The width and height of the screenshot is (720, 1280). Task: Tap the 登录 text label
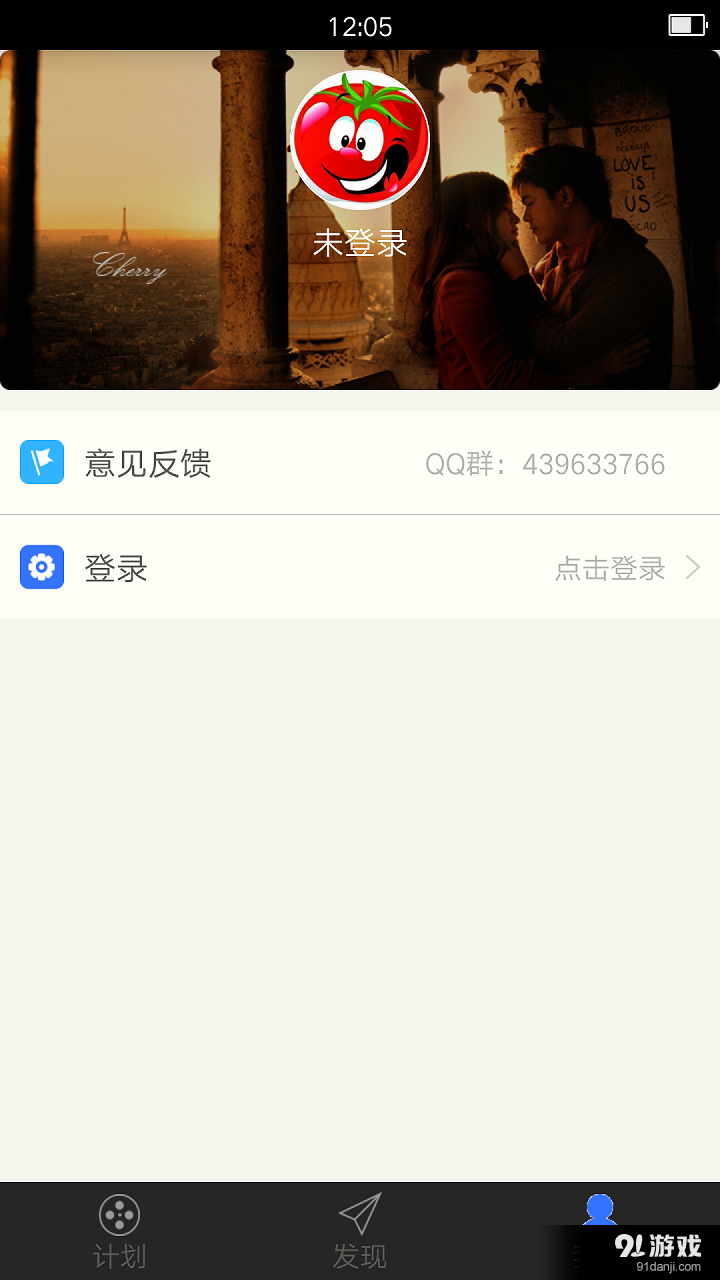coord(117,567)
